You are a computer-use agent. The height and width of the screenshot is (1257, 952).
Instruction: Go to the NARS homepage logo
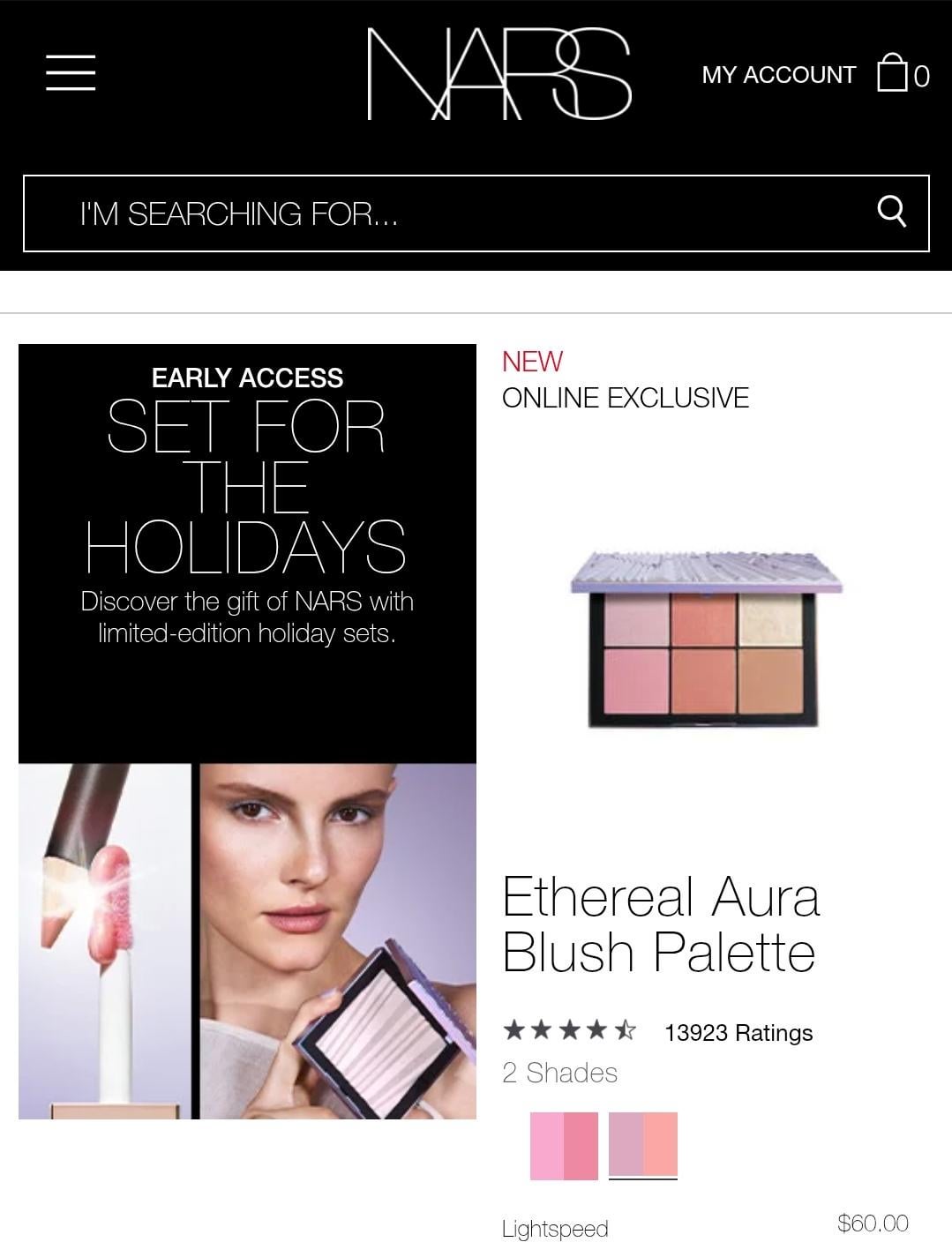tap(498, 74)
